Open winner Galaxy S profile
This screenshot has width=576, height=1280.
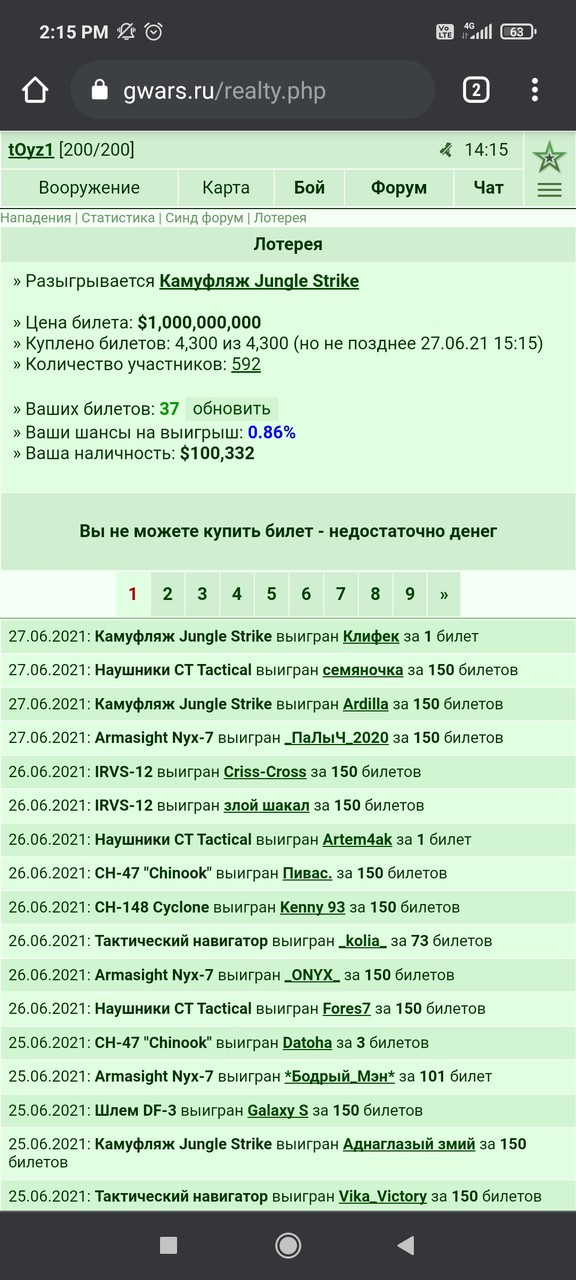(275, 1110)
